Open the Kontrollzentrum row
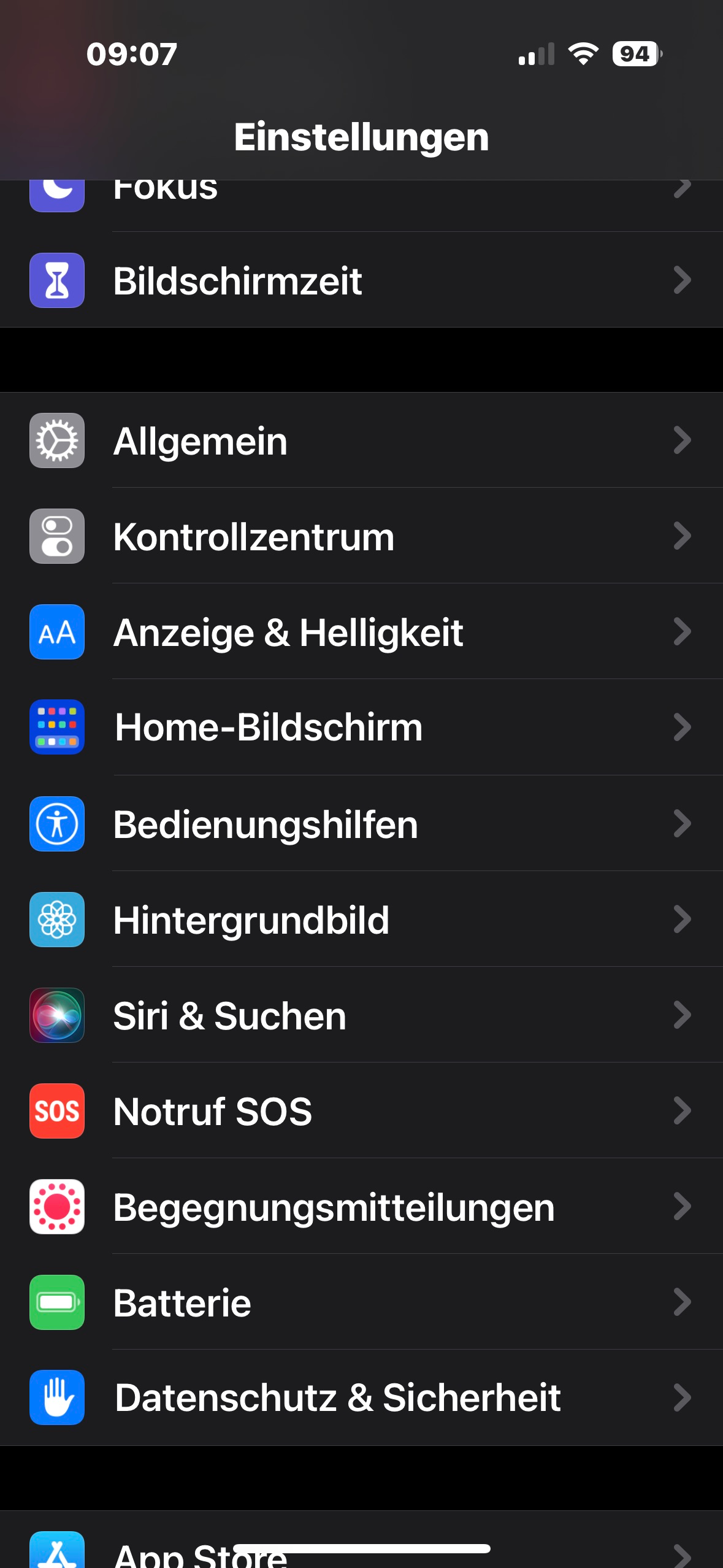 (361, 536)
